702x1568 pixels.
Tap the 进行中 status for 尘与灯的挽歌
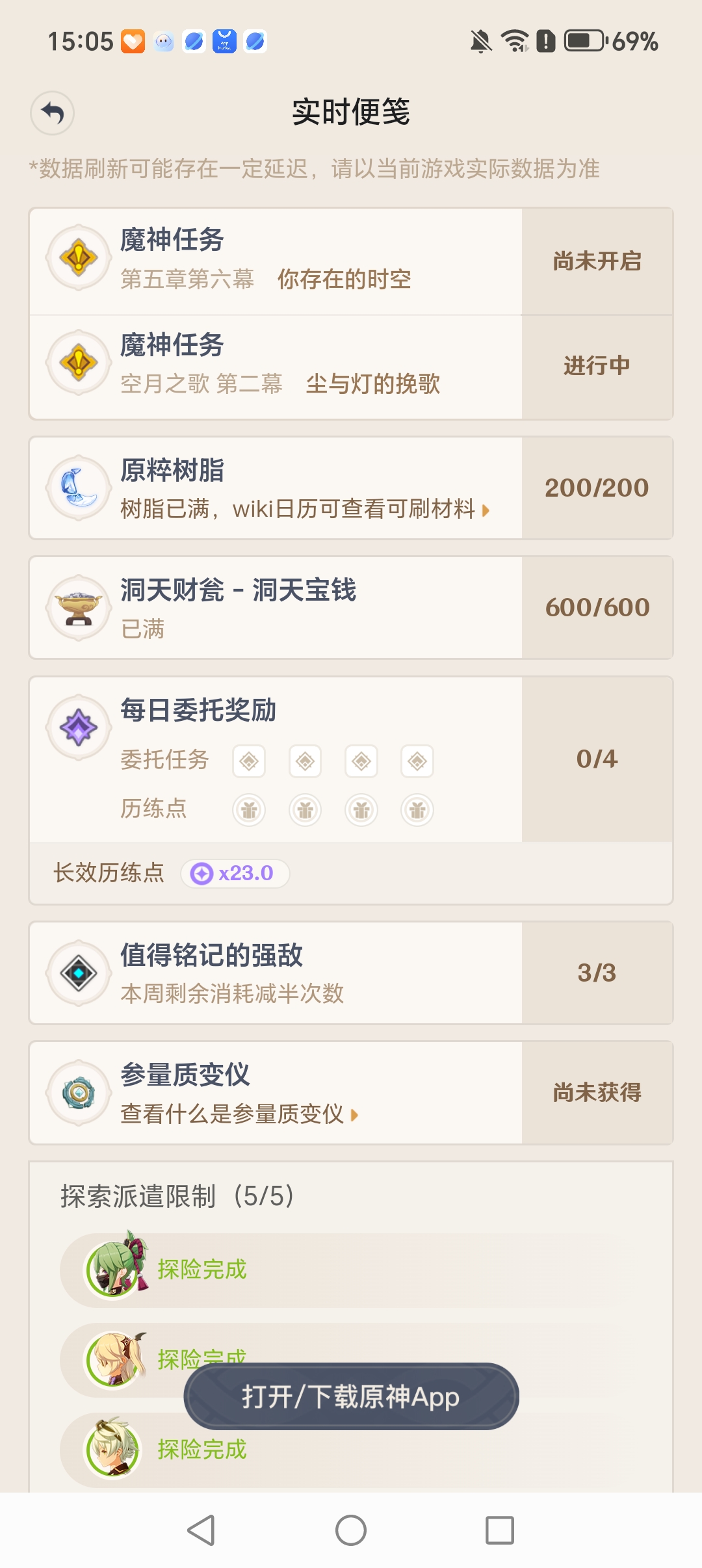click(x=596, y=366)
